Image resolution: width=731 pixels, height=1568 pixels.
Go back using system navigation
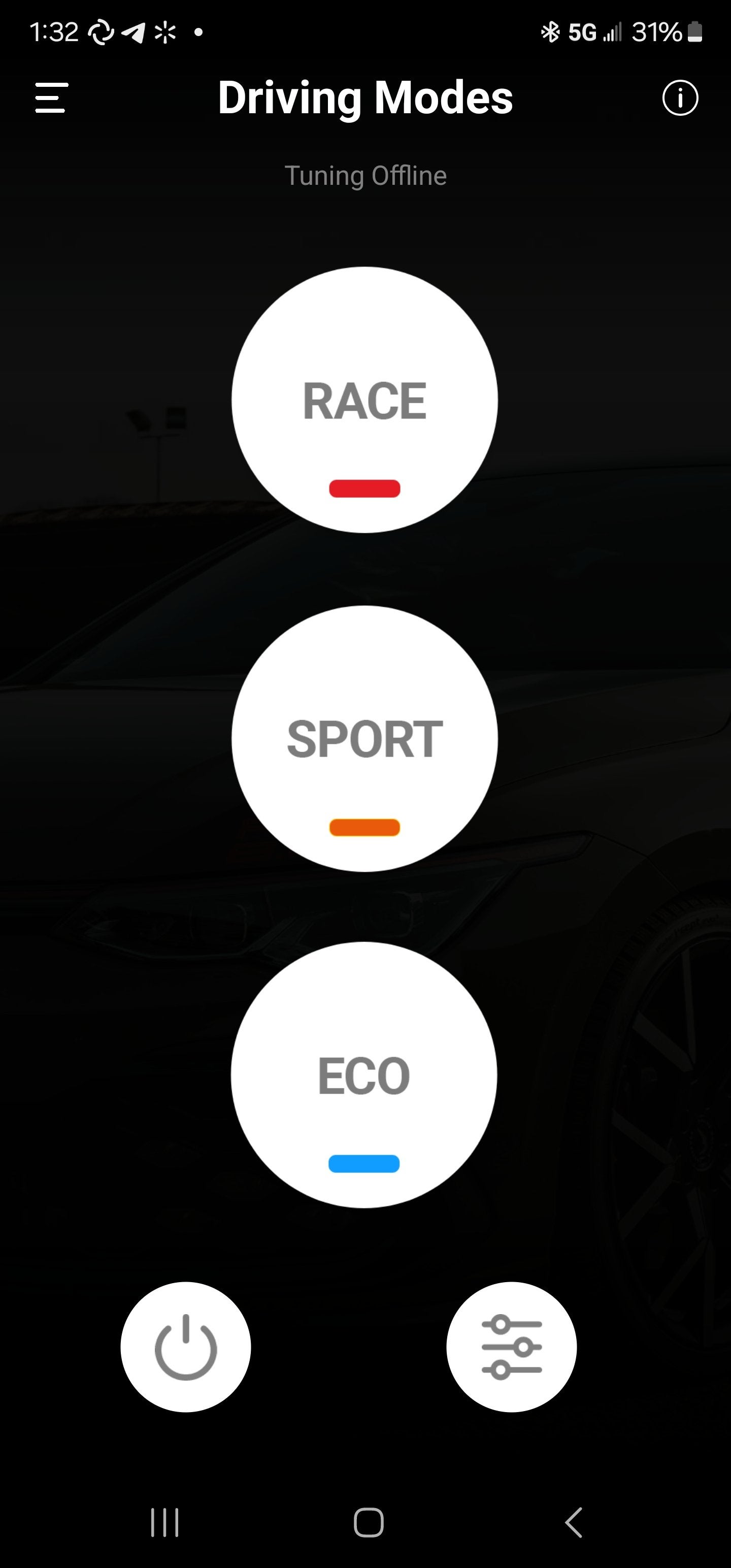(573, 1522)
